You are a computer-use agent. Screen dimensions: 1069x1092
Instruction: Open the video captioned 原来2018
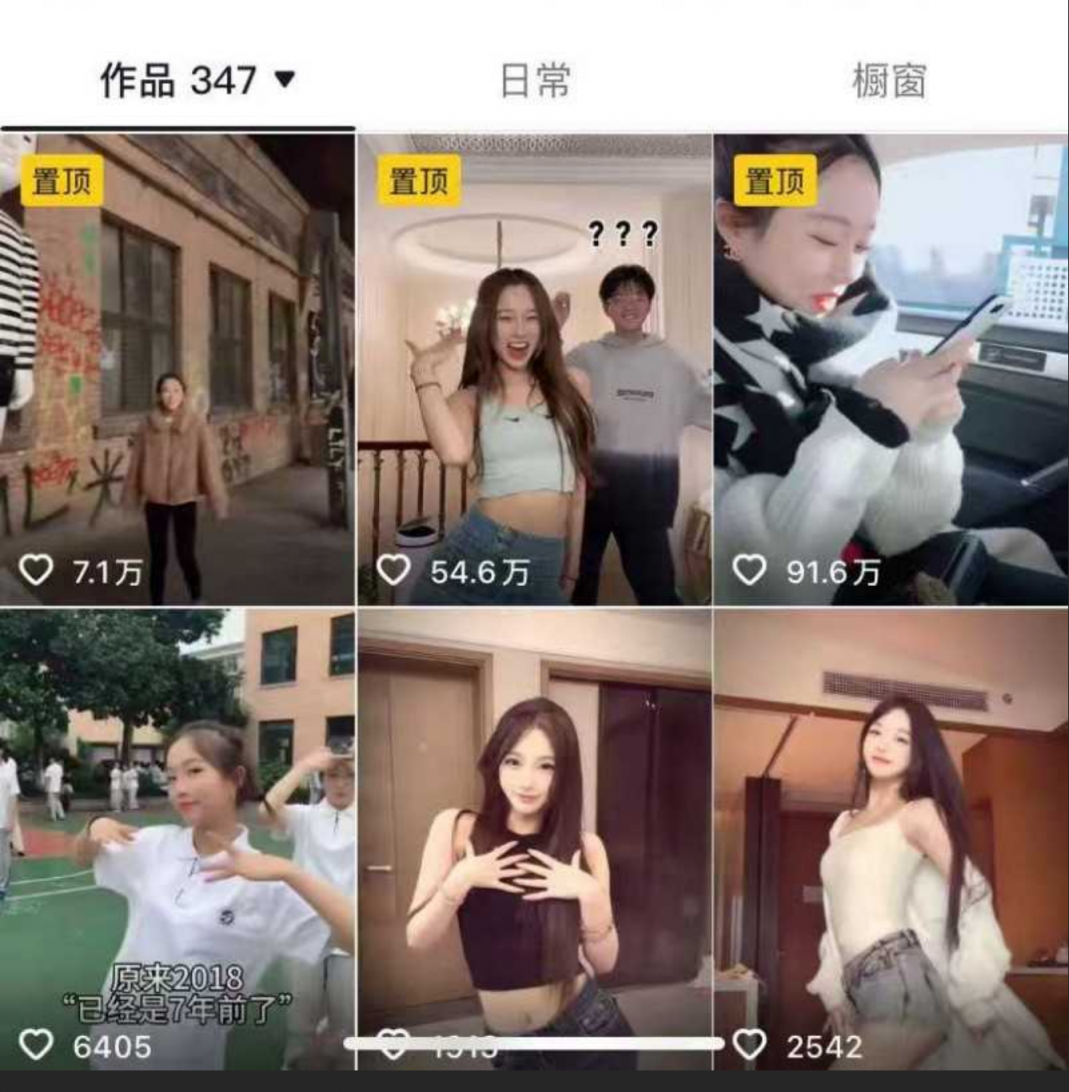[x=177, y=840]
